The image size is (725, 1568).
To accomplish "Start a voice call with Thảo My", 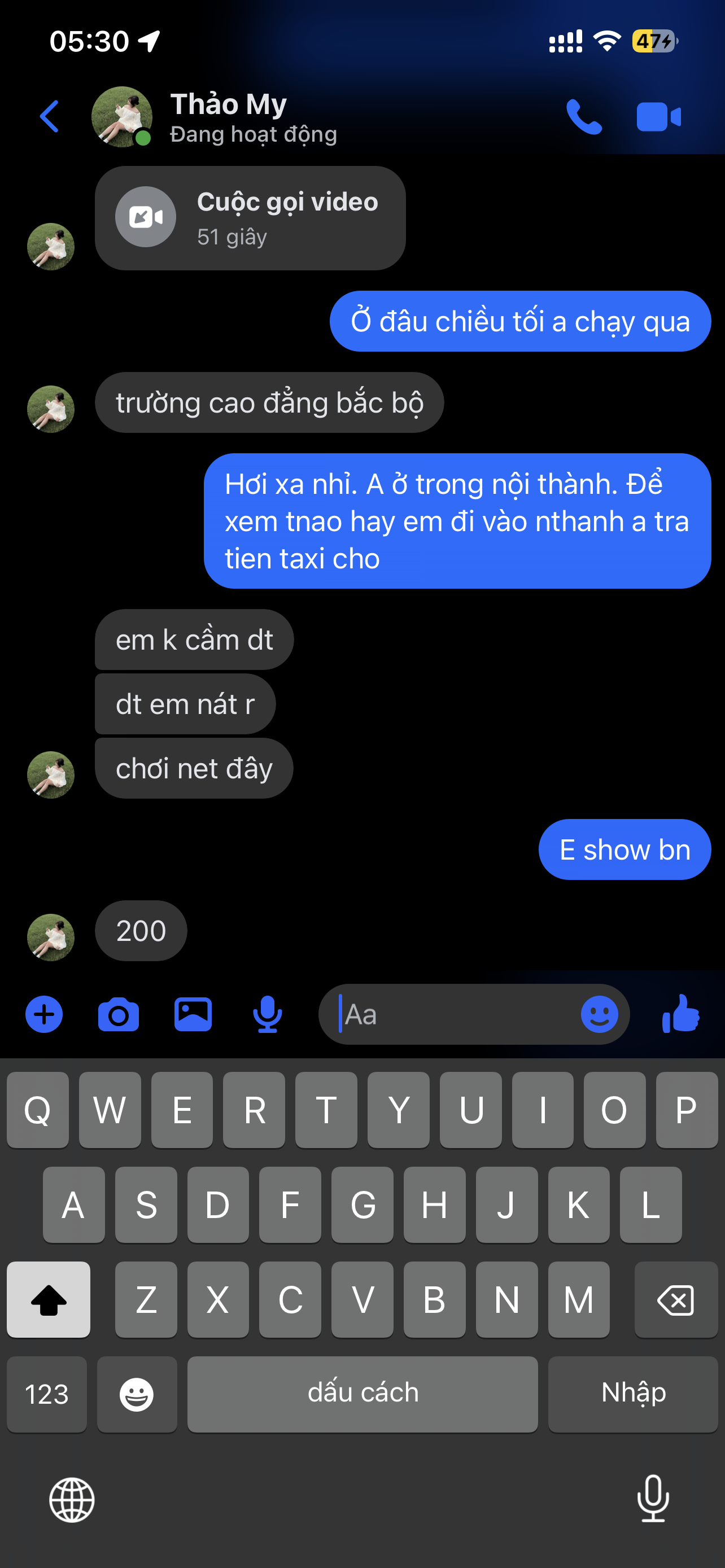I will (x=583, y=116).
